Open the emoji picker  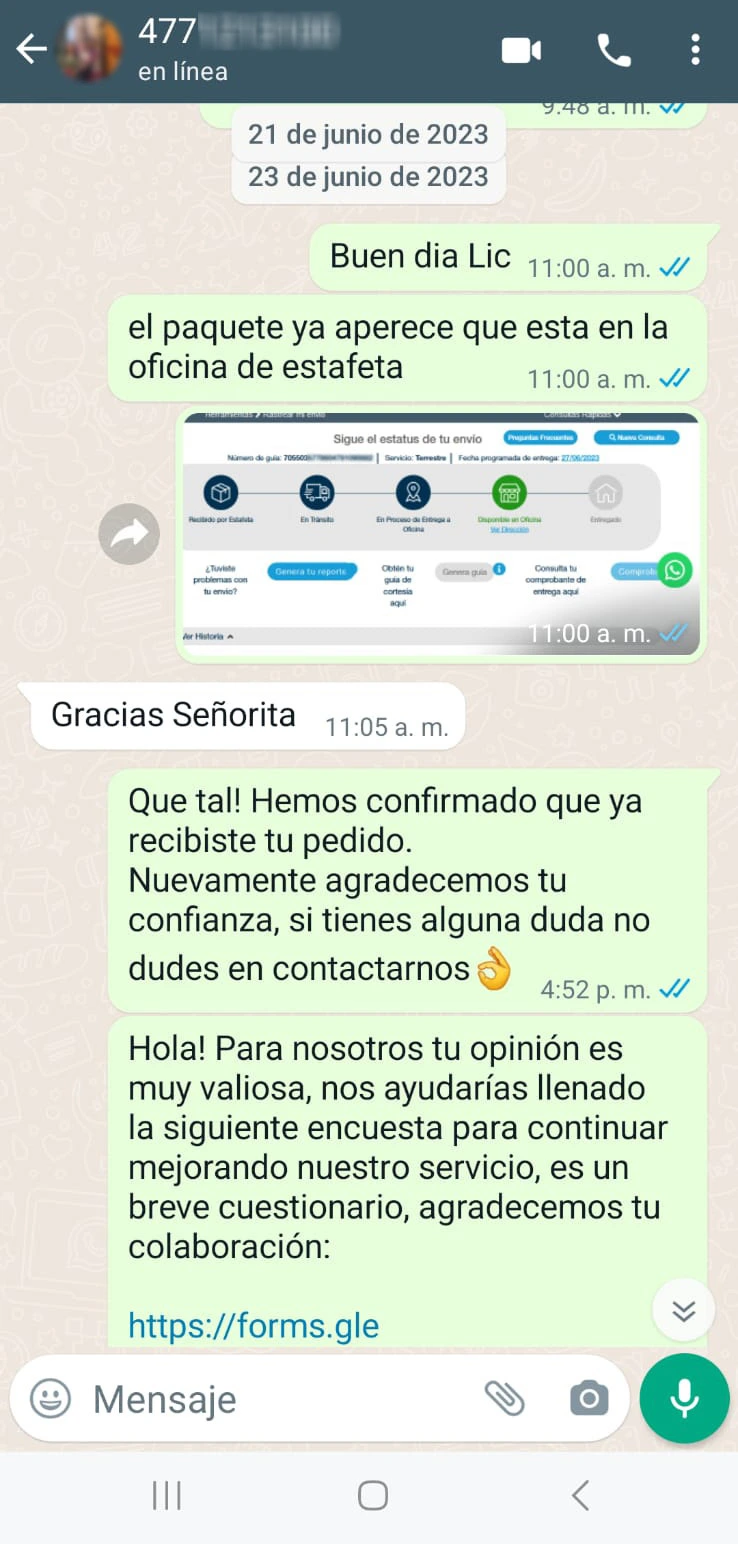[50, 1398]
